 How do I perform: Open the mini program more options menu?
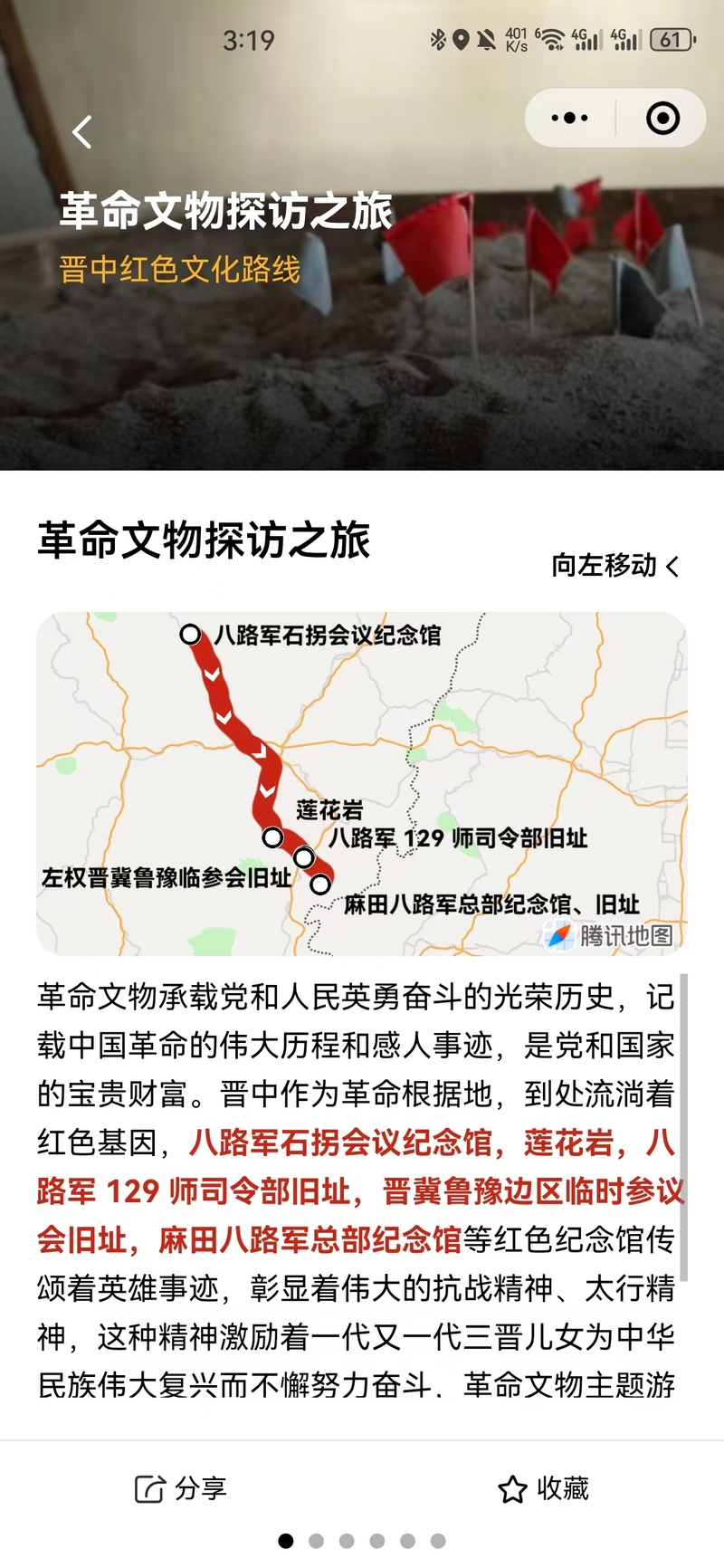pyautogui.click(x=569, y=119)
